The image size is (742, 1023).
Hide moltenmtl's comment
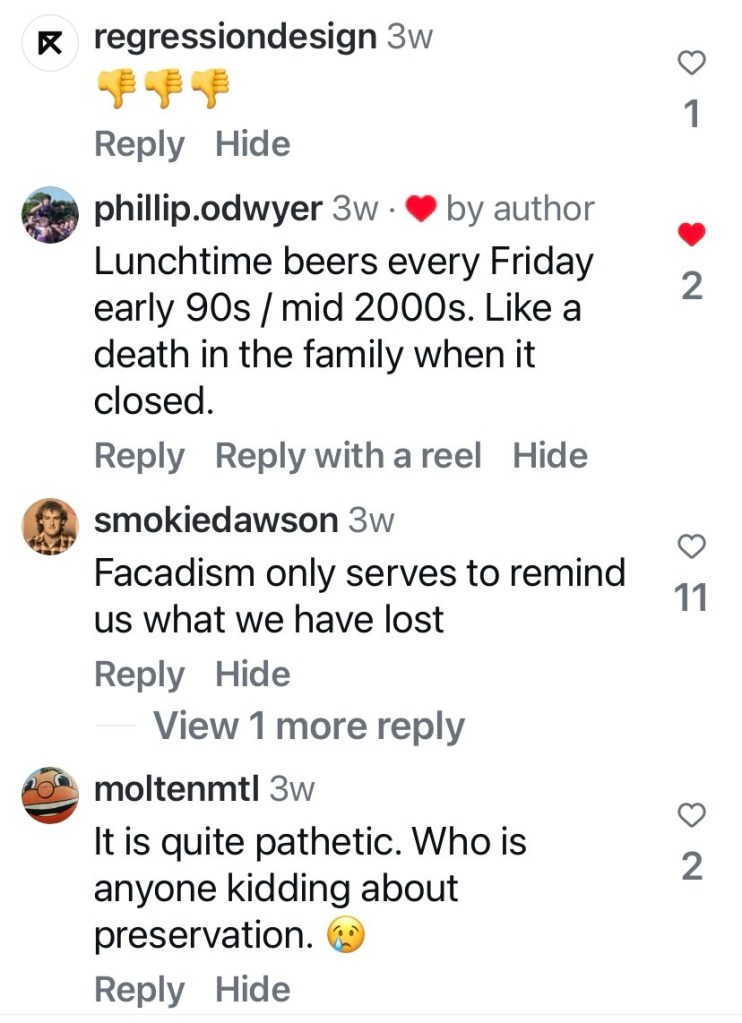(x=253, y=990)
